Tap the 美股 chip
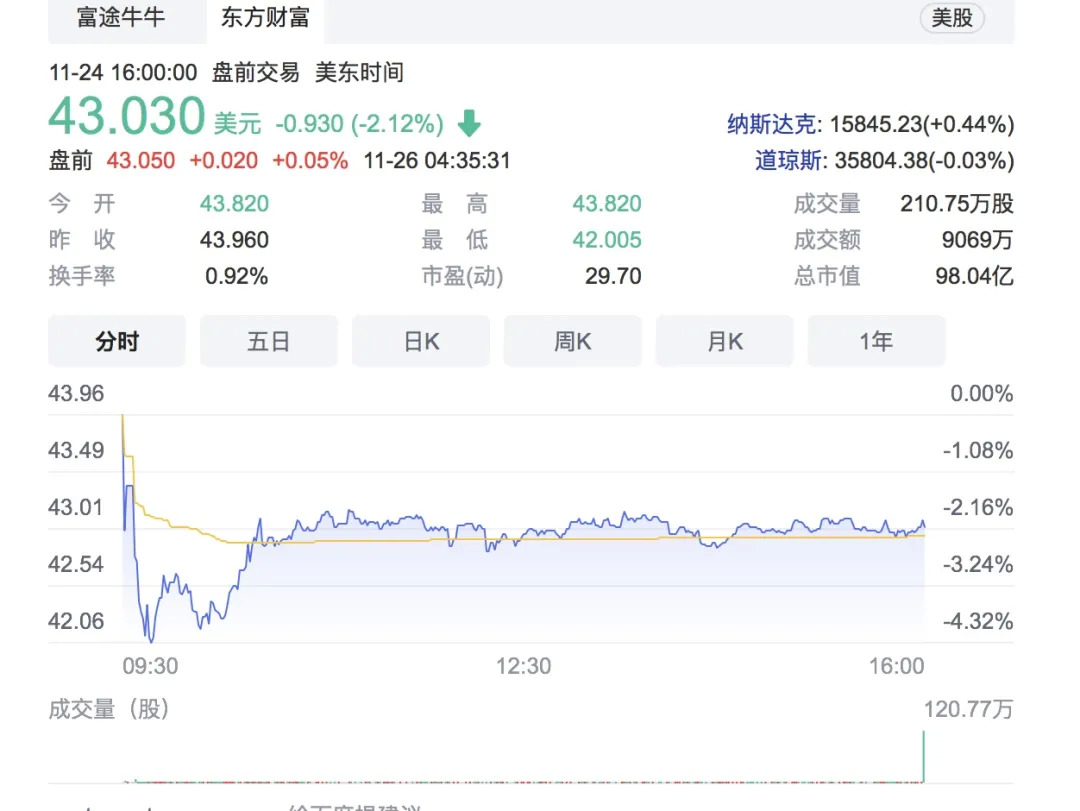This screenshot has height=811, width=1080. (951, 18)
